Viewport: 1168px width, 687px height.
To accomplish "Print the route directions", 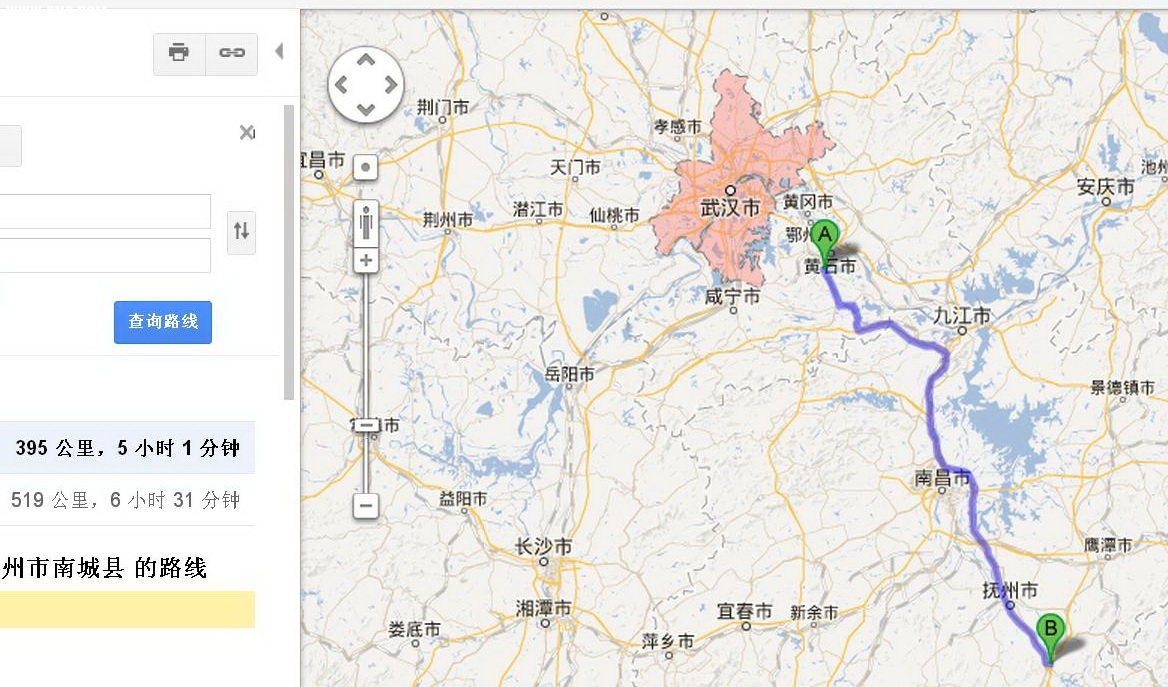I will pyautogui.click(x=179, y=53).
